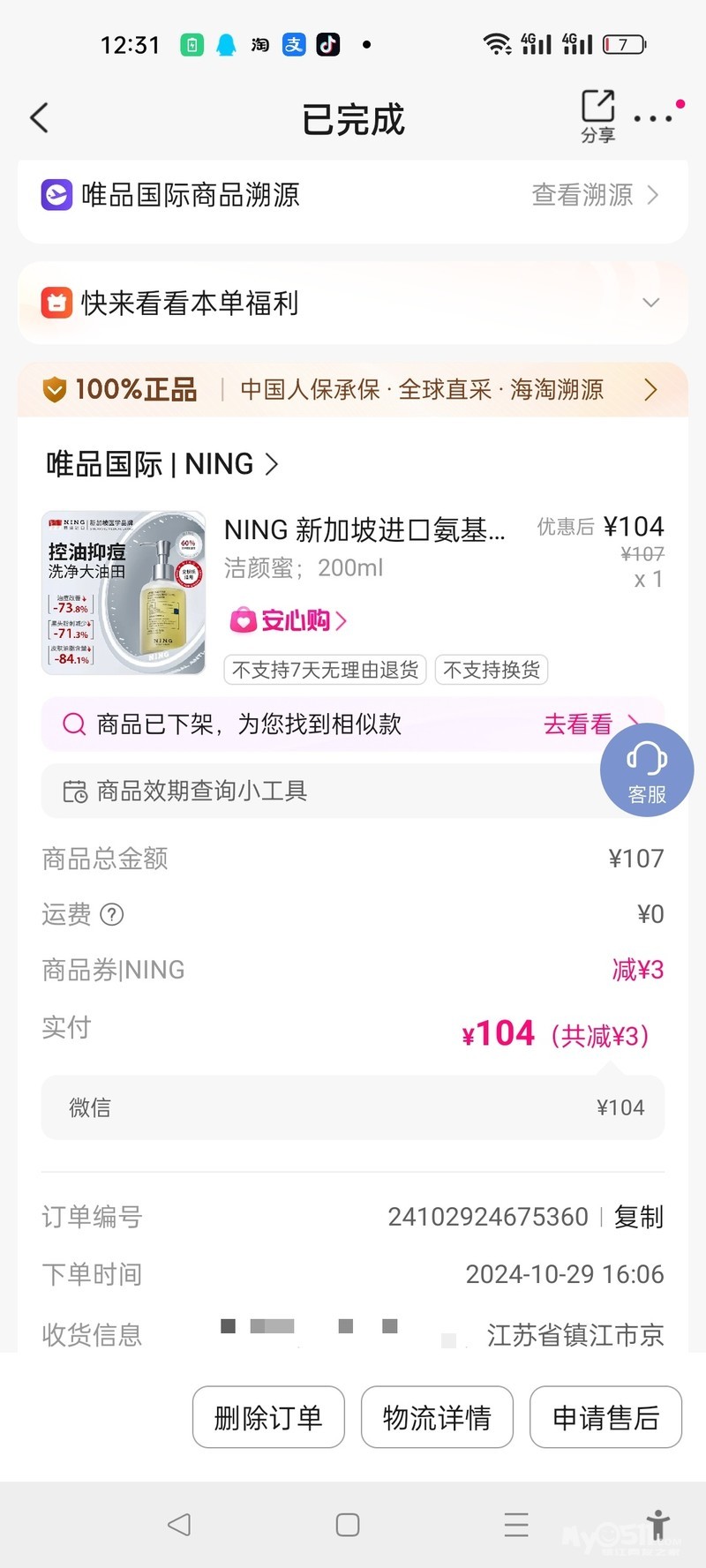Open the NING cleanser product image
706x1568 pixels.
[x=124, y=593]
